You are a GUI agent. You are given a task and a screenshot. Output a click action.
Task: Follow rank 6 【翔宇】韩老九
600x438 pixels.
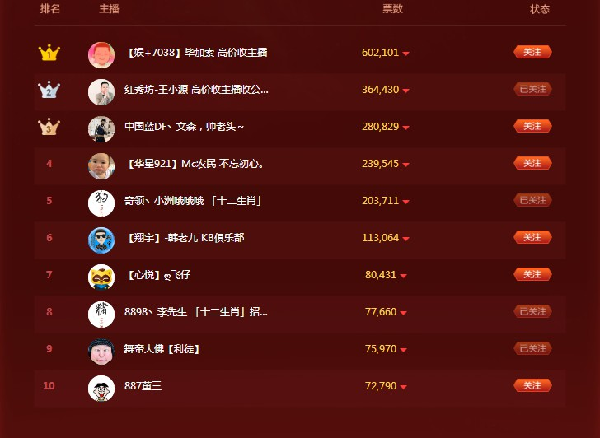532,237
